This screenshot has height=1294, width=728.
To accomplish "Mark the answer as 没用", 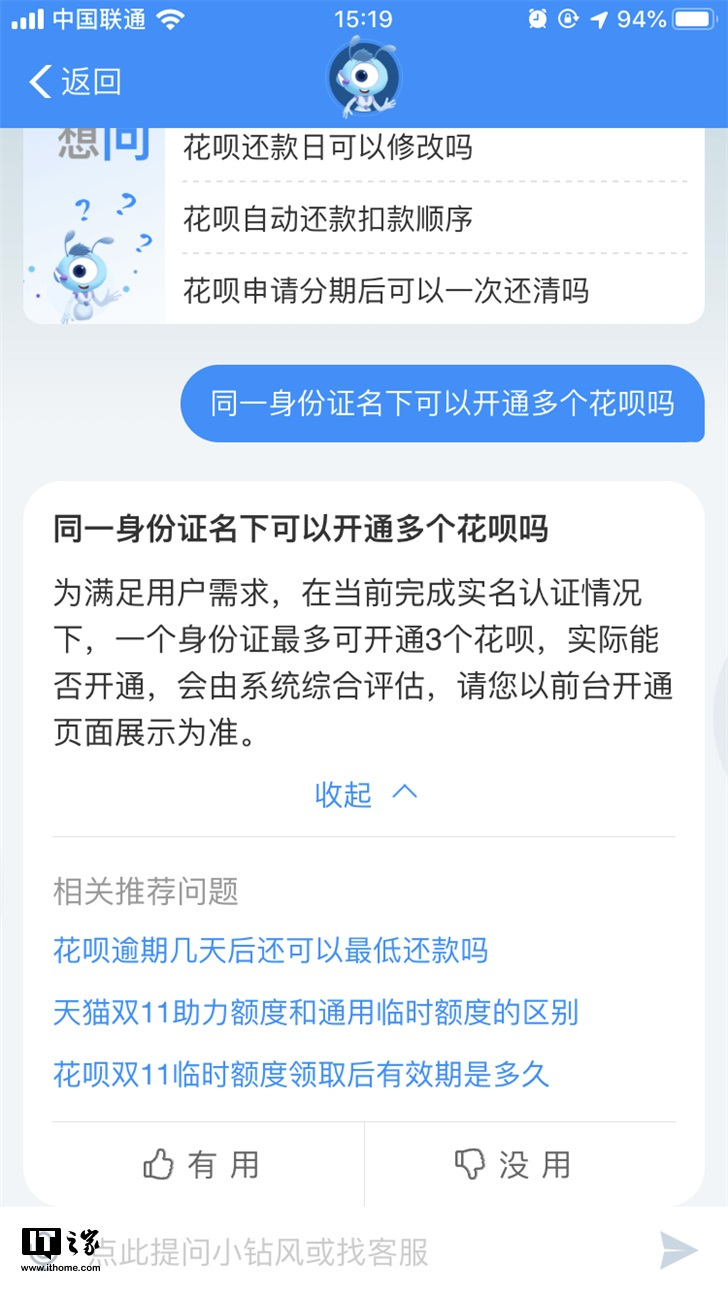I will pyautogui.click(x=513, y=1164).
